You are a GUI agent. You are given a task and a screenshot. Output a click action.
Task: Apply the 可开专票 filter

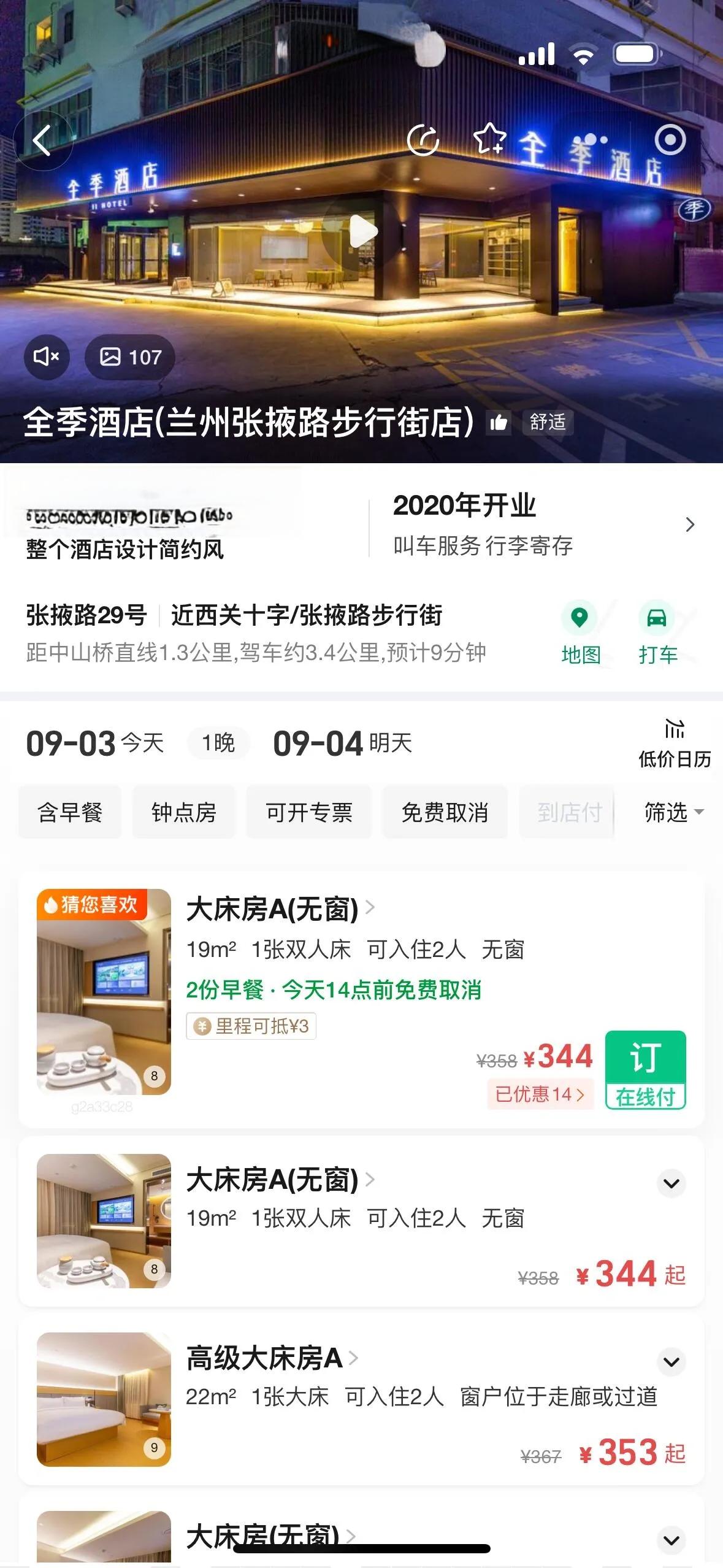click(x=309, y=812)
